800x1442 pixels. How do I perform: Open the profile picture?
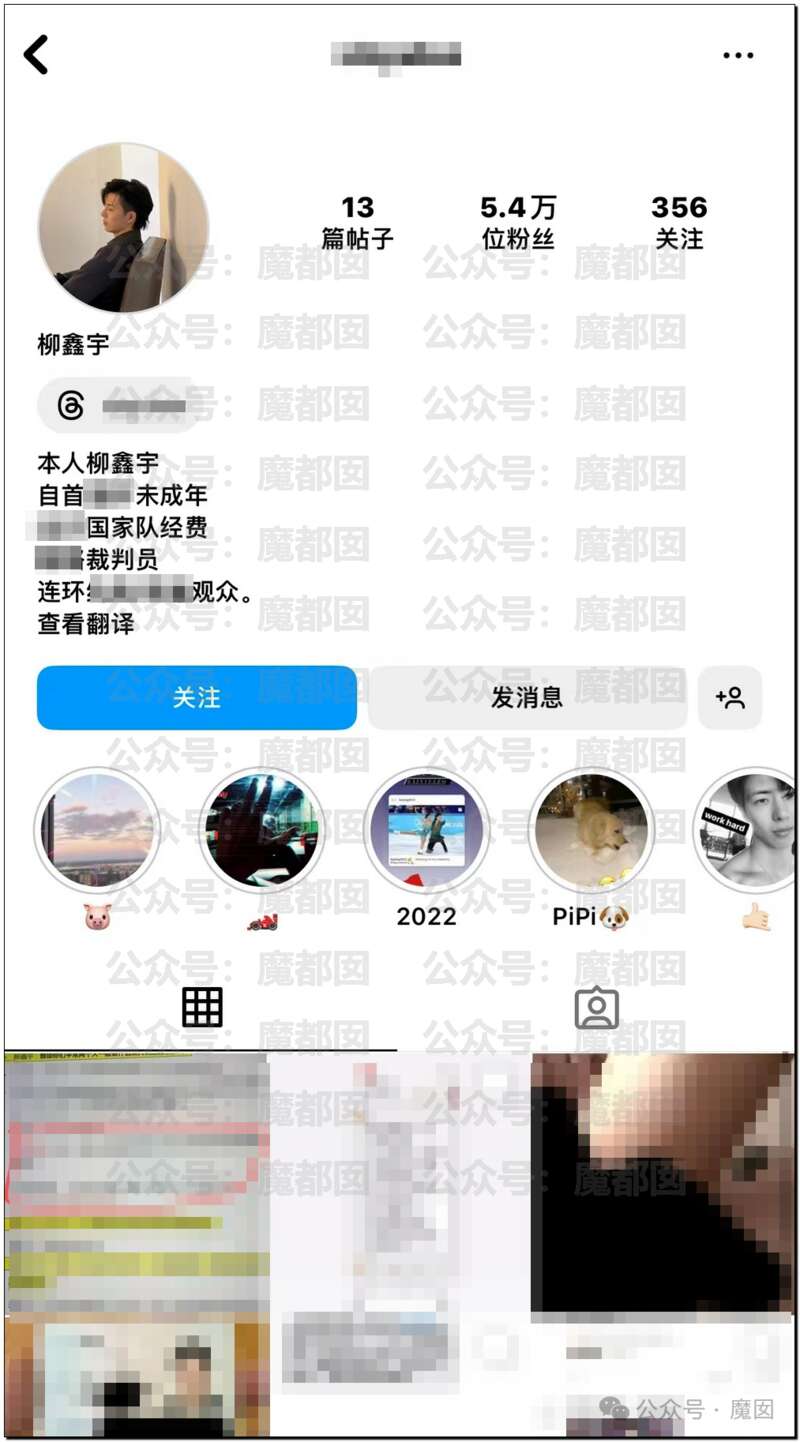[x=124, y=228]
